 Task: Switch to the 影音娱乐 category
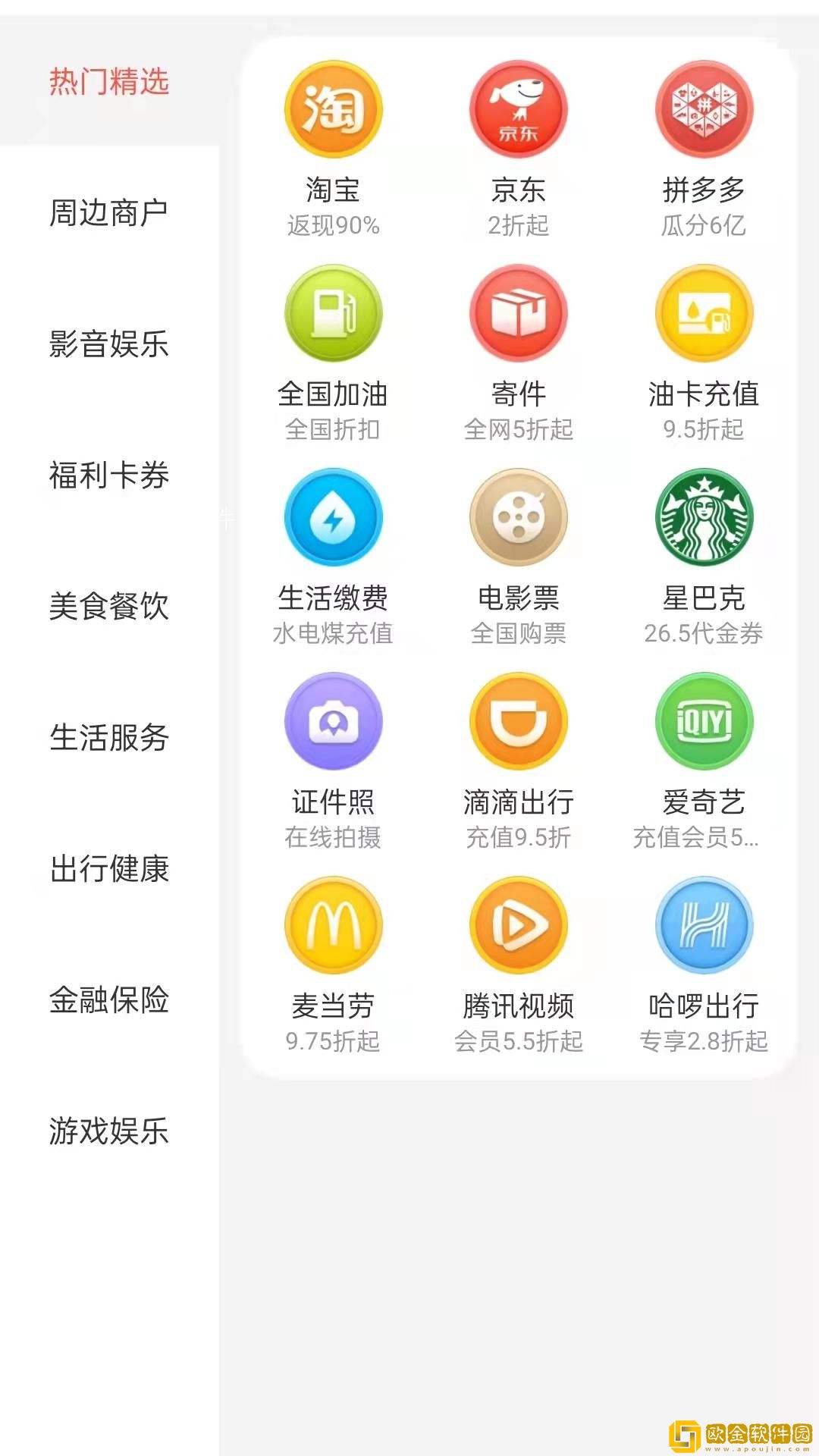pyautogui.click(x=111, y=346)
